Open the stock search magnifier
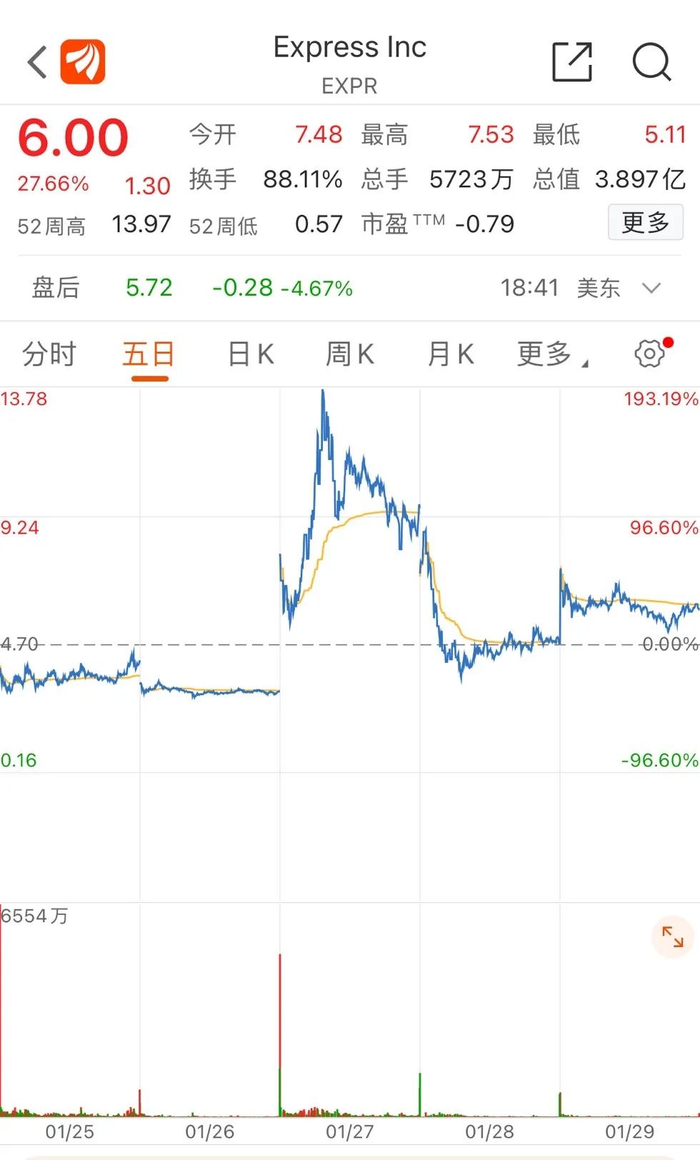 651,62
